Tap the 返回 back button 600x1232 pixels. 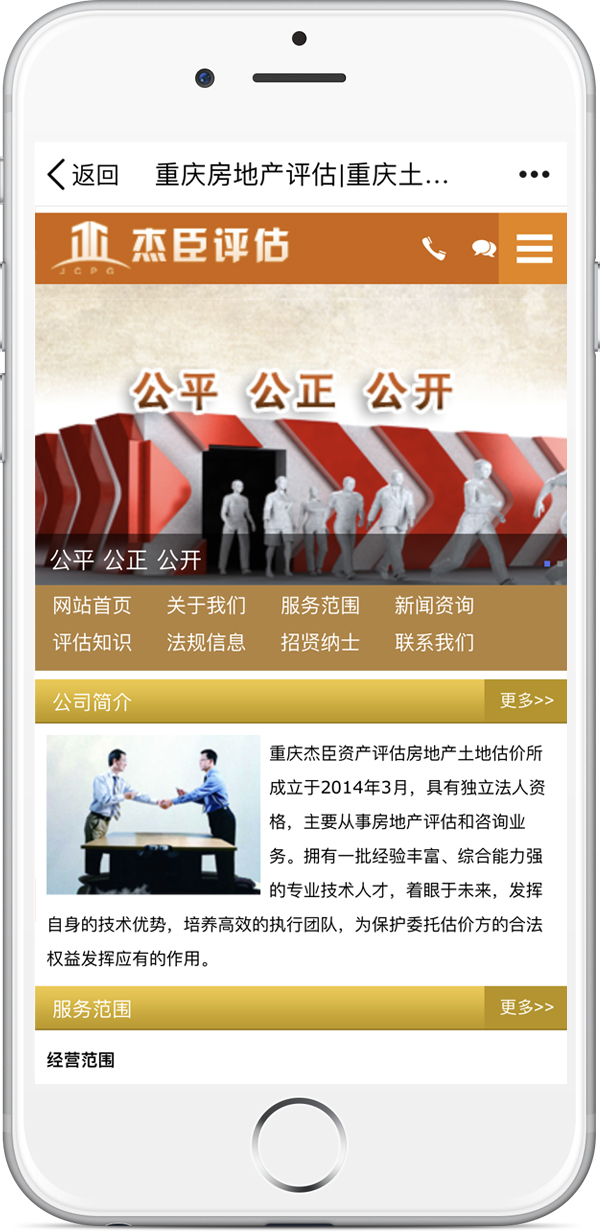coord(83,175)
